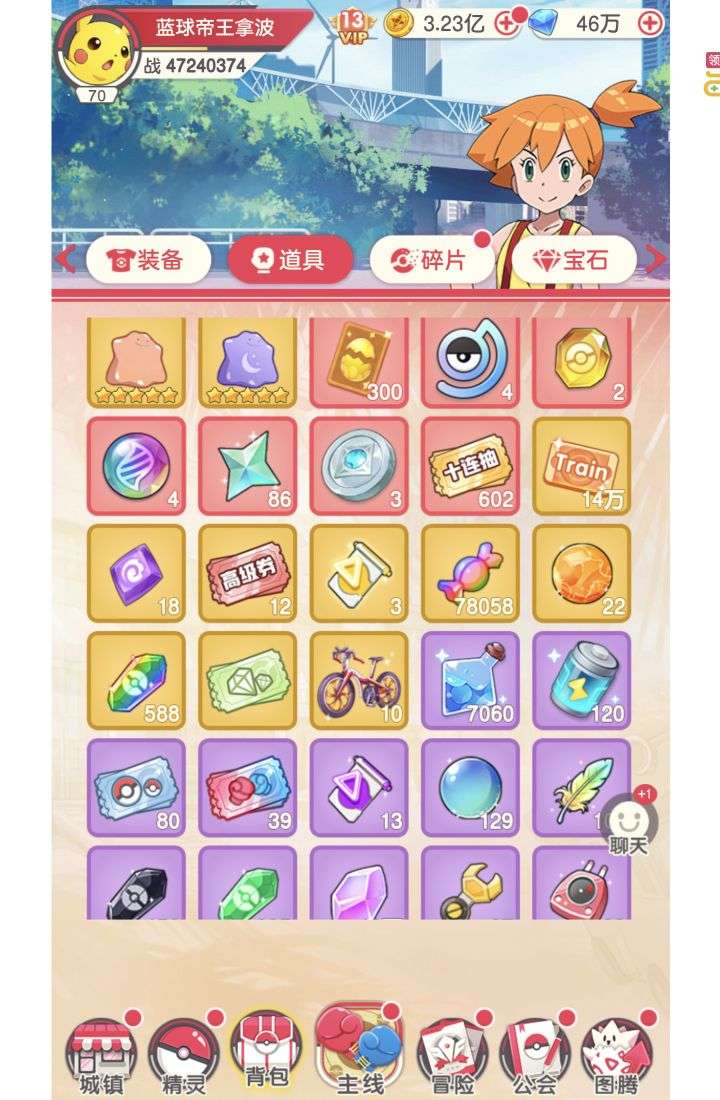Open the 冒险 section
720x1100 pixels.
450,1055
